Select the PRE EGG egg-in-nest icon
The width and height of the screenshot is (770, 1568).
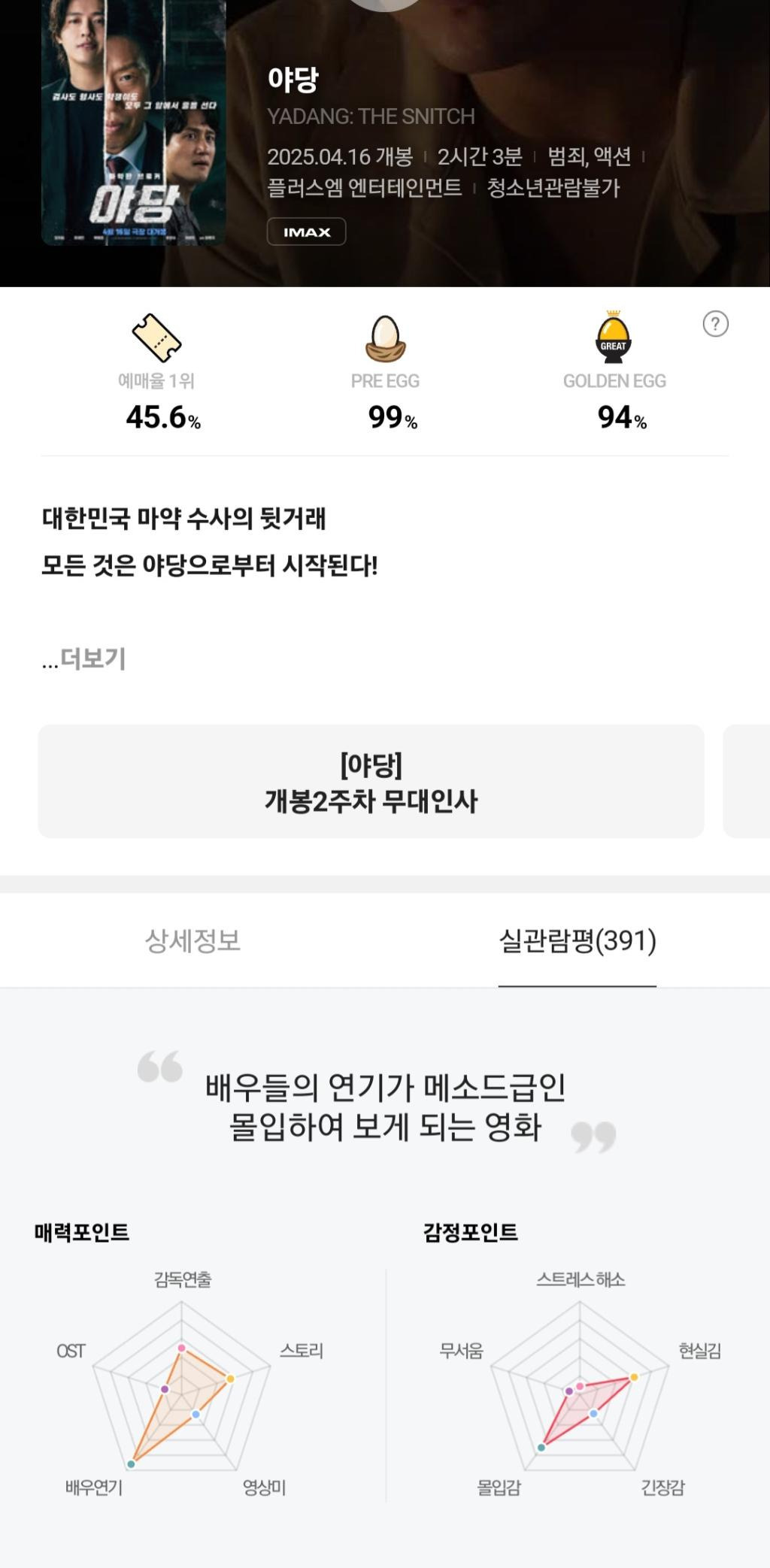tap(385, 340)
